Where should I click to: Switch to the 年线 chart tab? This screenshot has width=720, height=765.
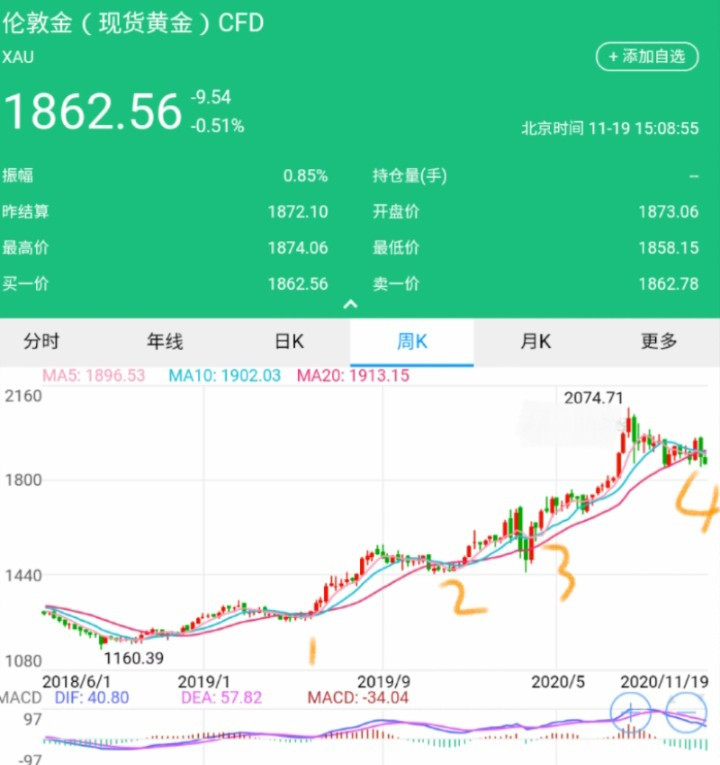point(165,342)
